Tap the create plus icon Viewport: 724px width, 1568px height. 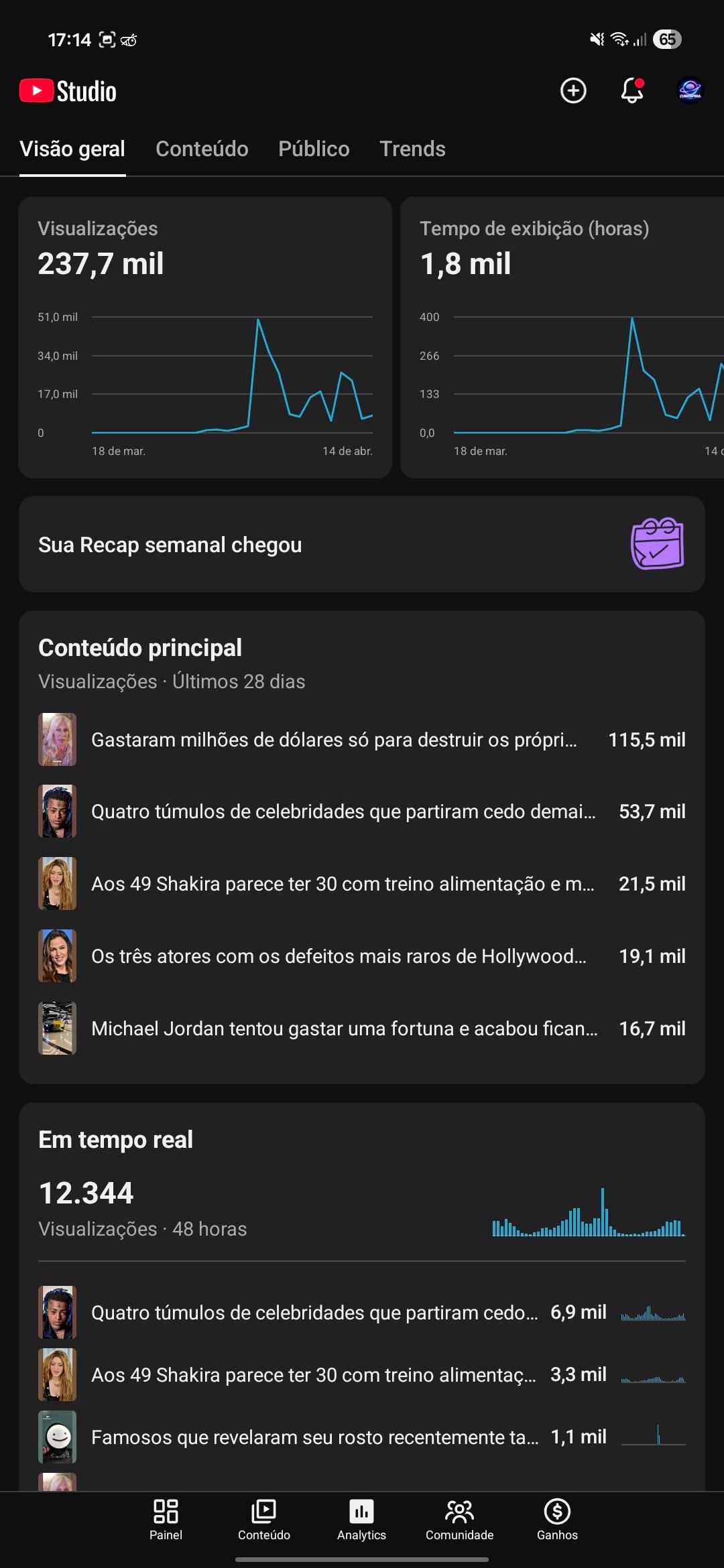click(573, 90)
